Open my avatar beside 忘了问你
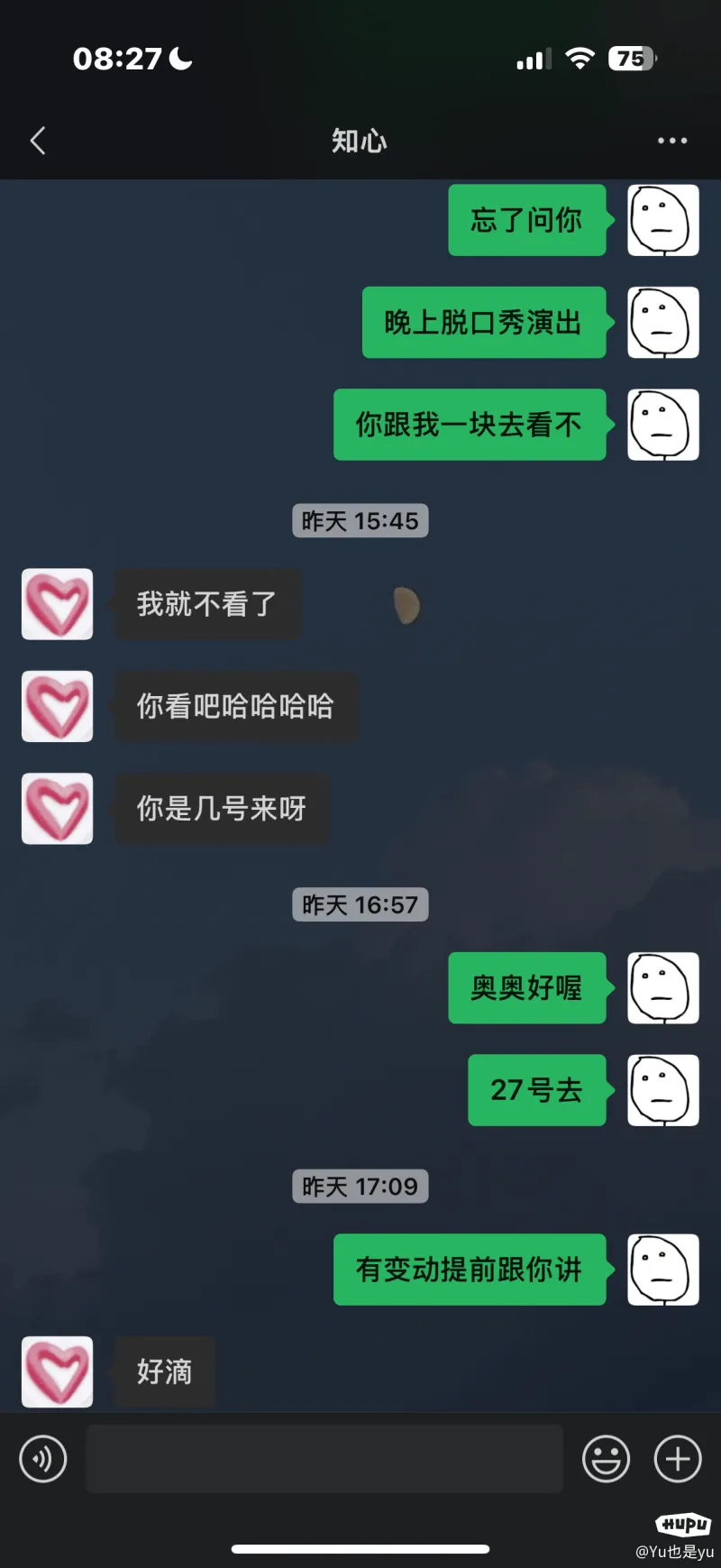 point(663,220)
